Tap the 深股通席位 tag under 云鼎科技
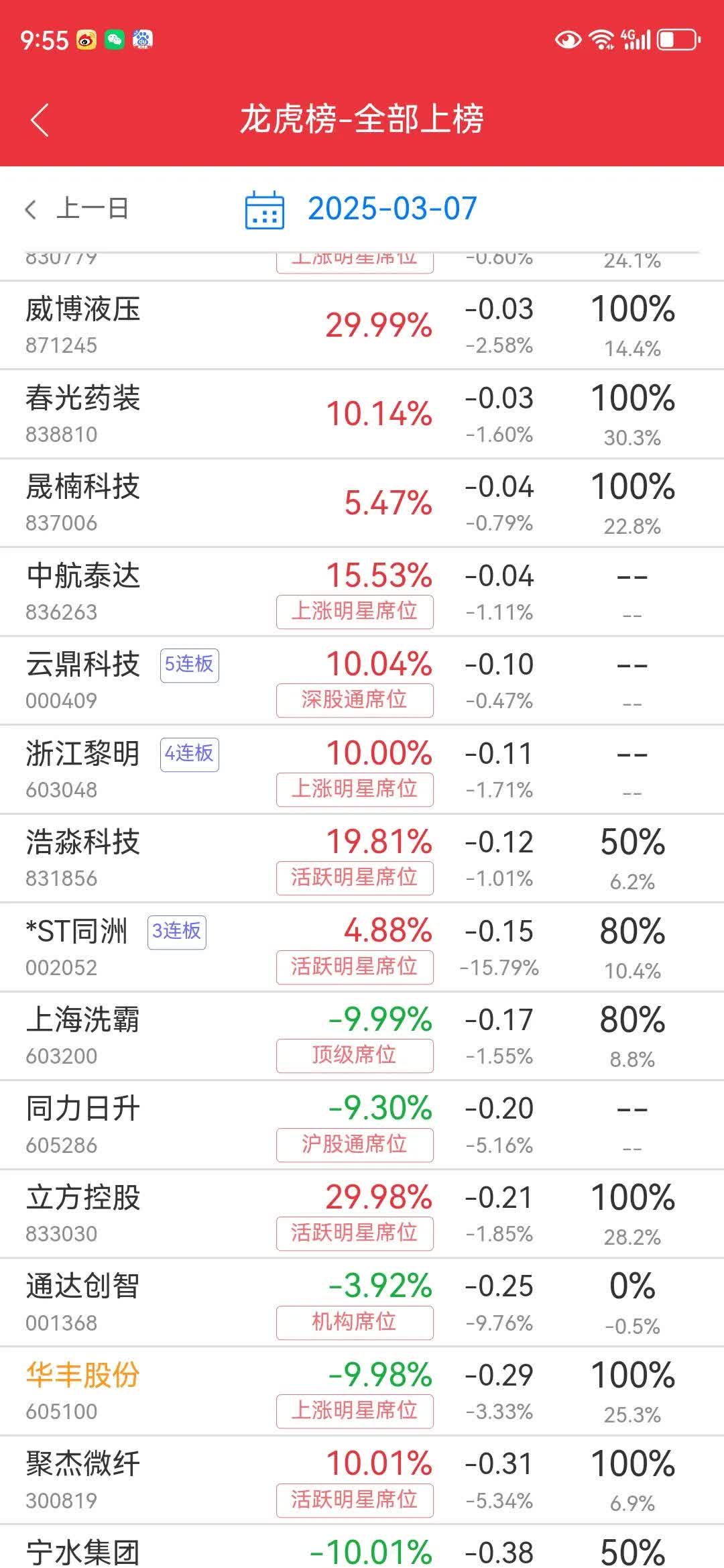 (x=355, y=700)
